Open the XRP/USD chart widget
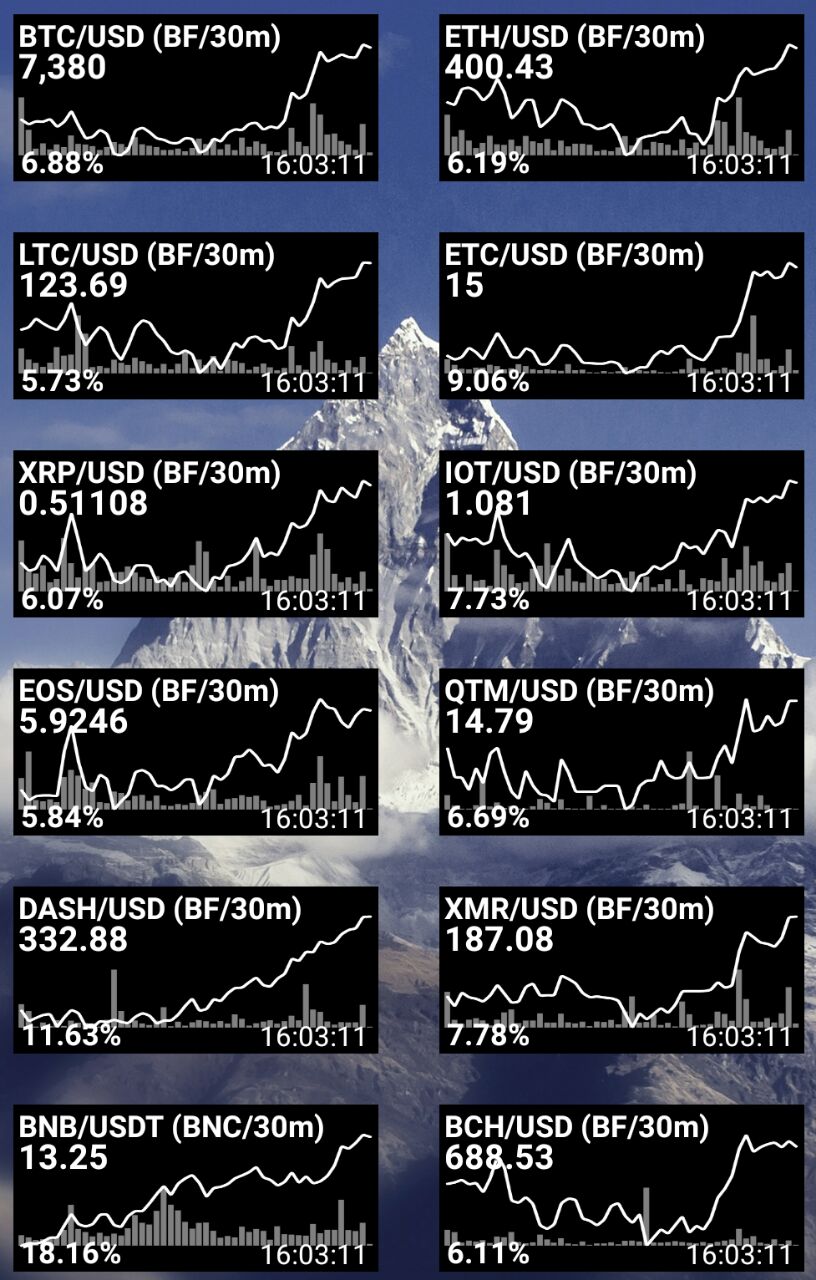The width and height of the screenshot is (816, 1280). (196, 534)
